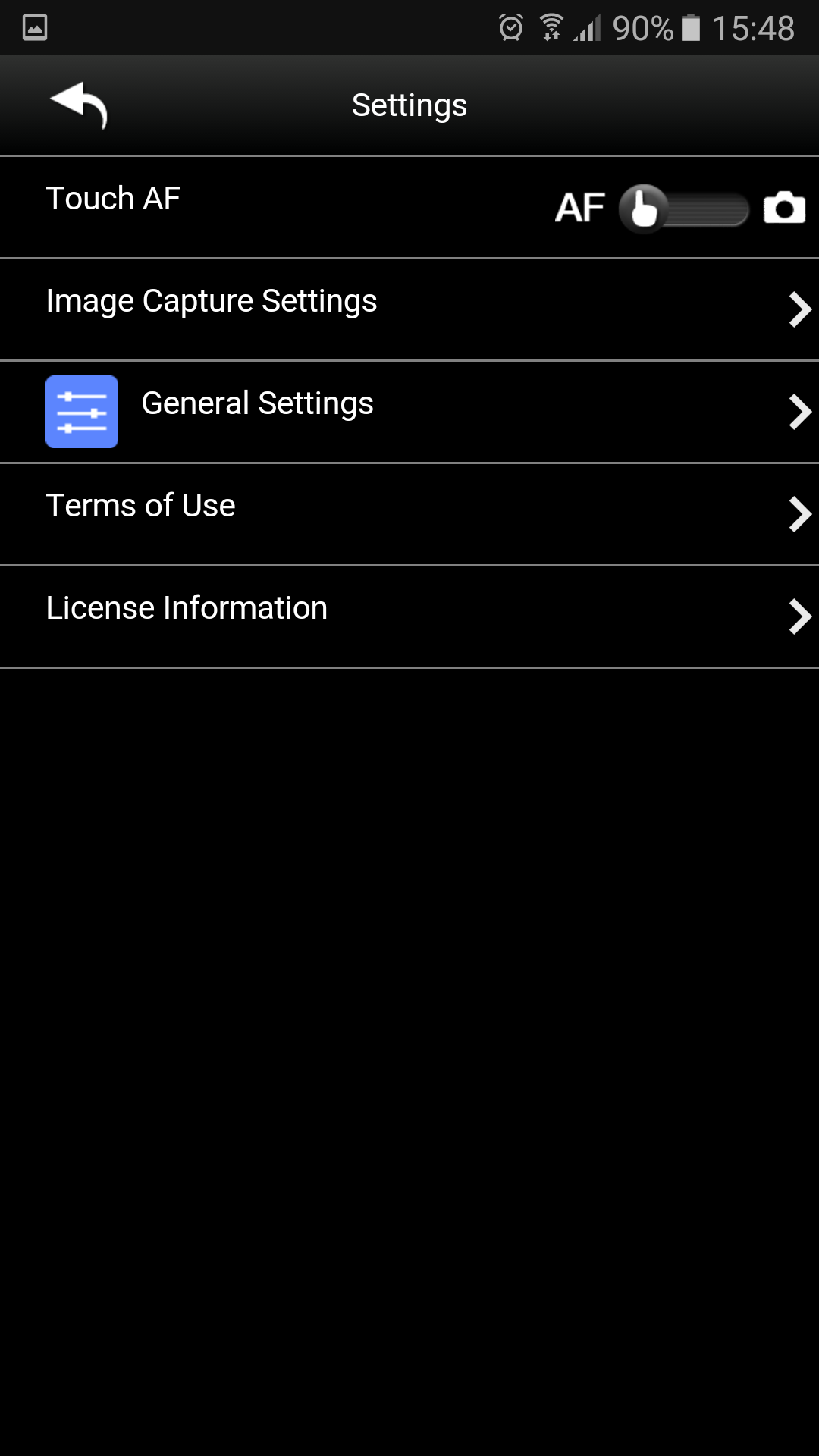Screen dimensions: 819x1456
Task: Open License Information
Action: click(409, 617)
